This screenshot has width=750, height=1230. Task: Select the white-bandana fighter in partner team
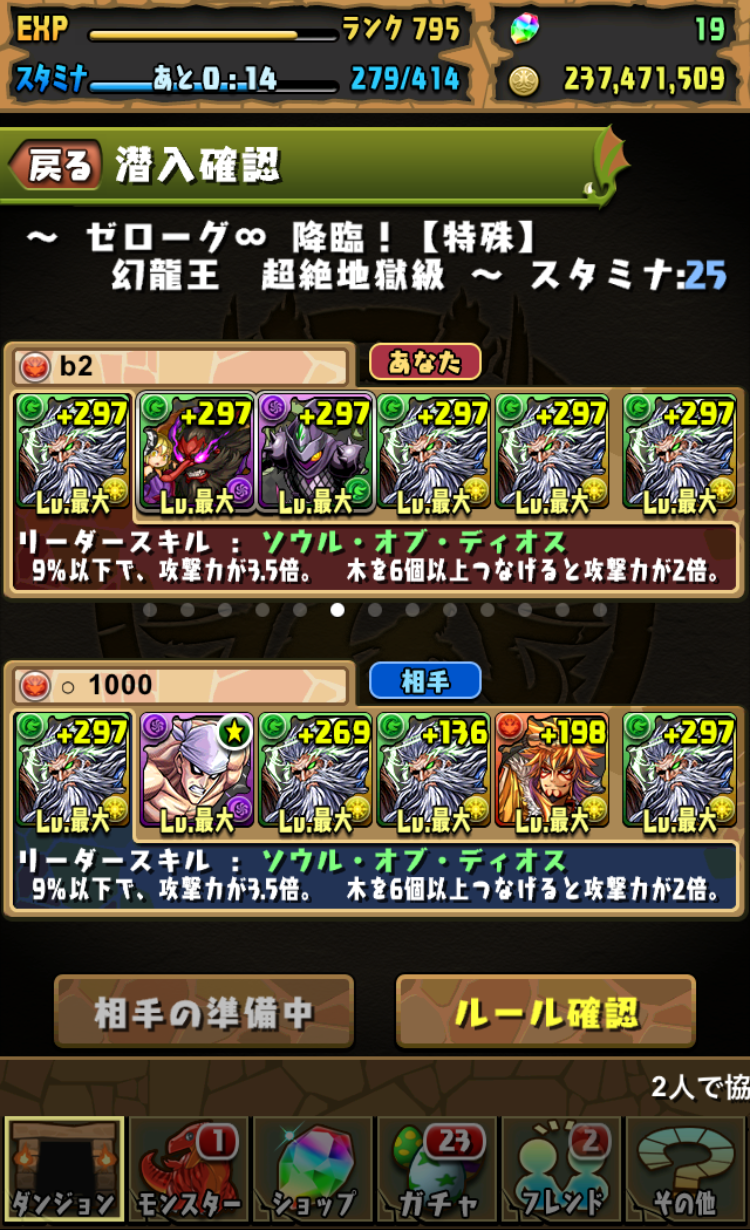point(196,772)
